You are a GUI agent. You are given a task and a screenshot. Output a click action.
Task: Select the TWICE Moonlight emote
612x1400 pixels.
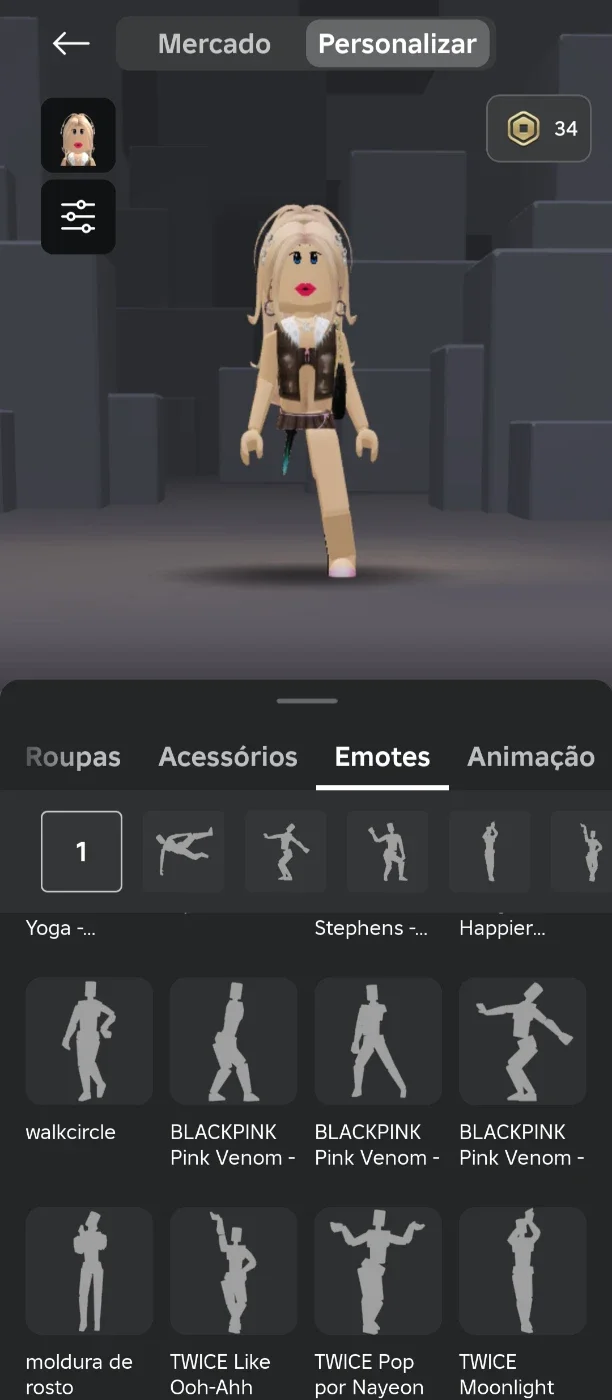(x=523, y=1300)
